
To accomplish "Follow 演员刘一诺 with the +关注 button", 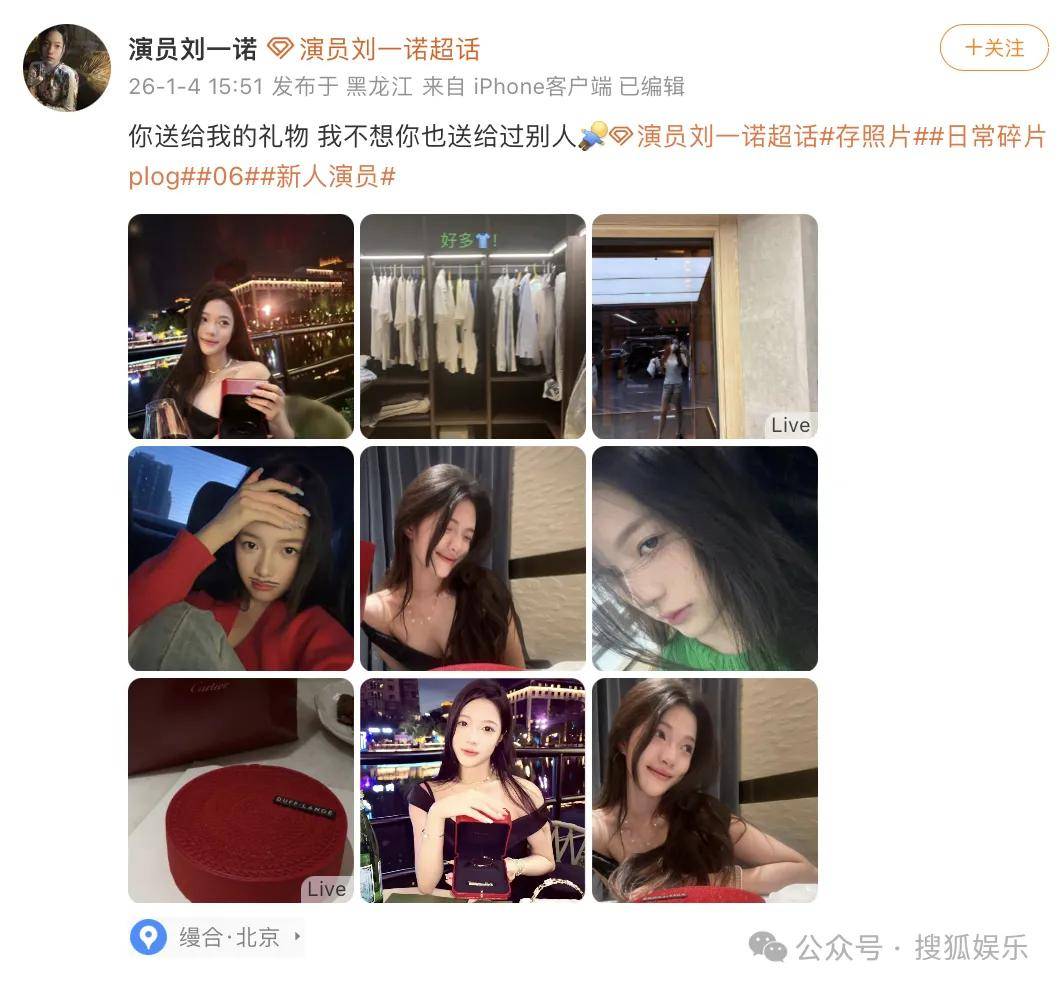I will (x=994, y=48).
